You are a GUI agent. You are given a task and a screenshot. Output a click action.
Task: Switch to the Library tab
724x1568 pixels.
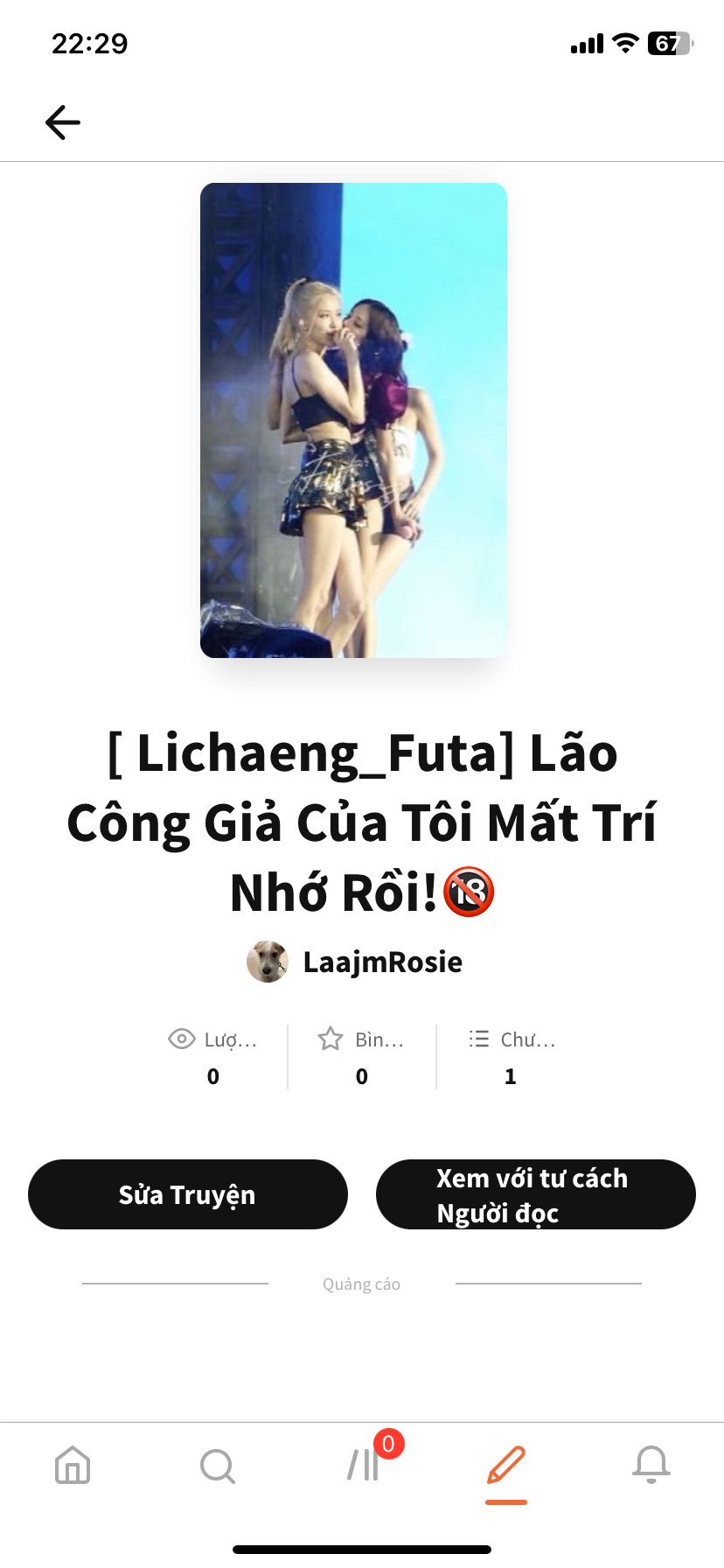click(363, 1465)
